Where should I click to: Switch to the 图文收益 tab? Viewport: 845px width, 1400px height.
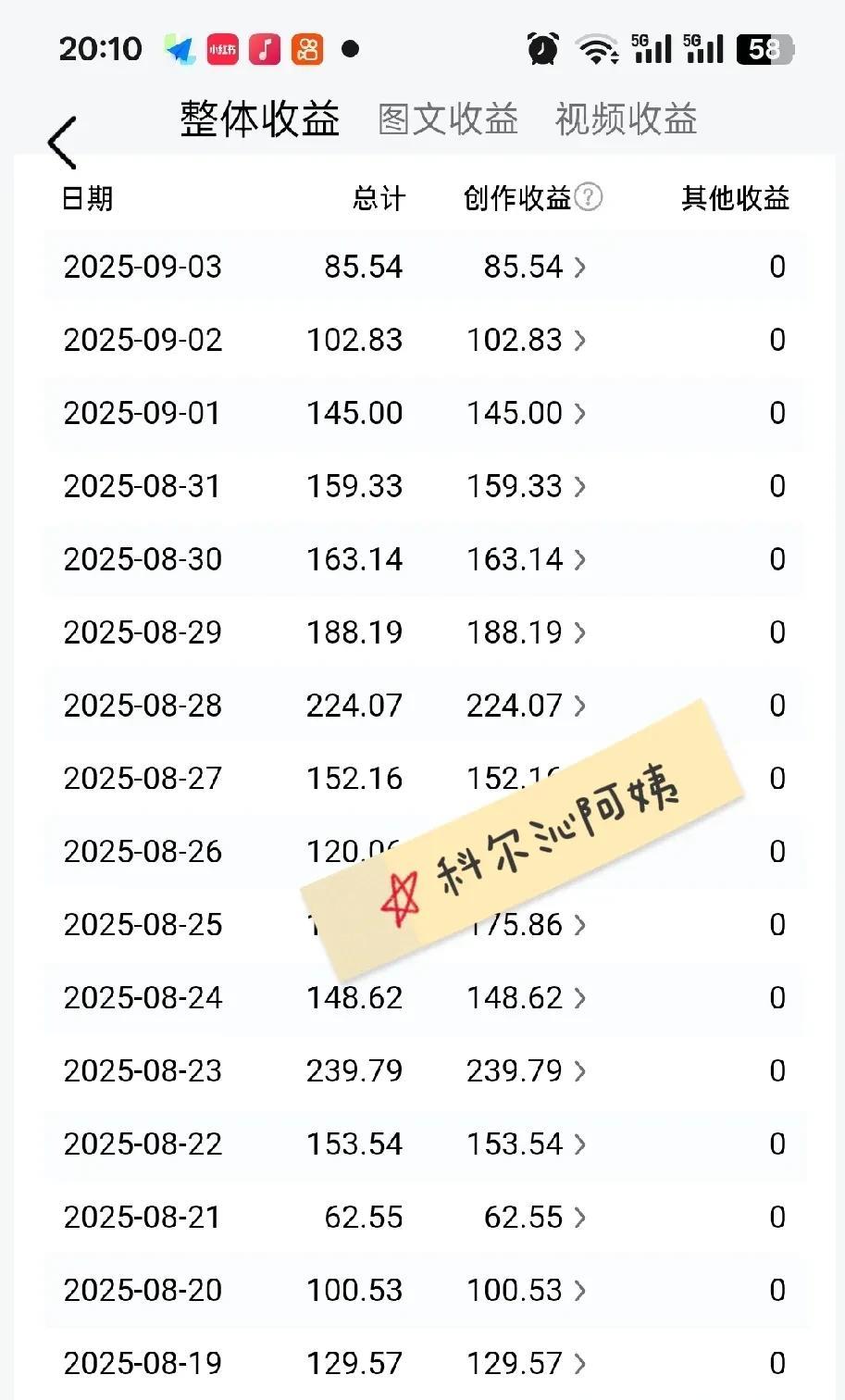[448, 119]
